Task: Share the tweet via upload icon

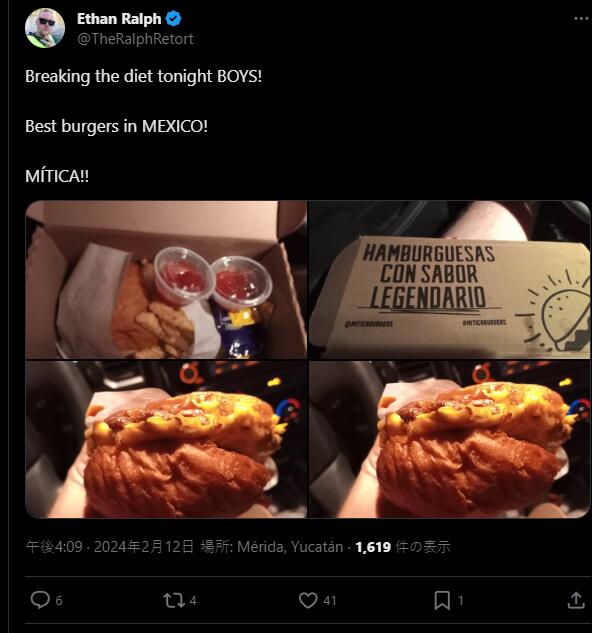Action: (576, 600)
